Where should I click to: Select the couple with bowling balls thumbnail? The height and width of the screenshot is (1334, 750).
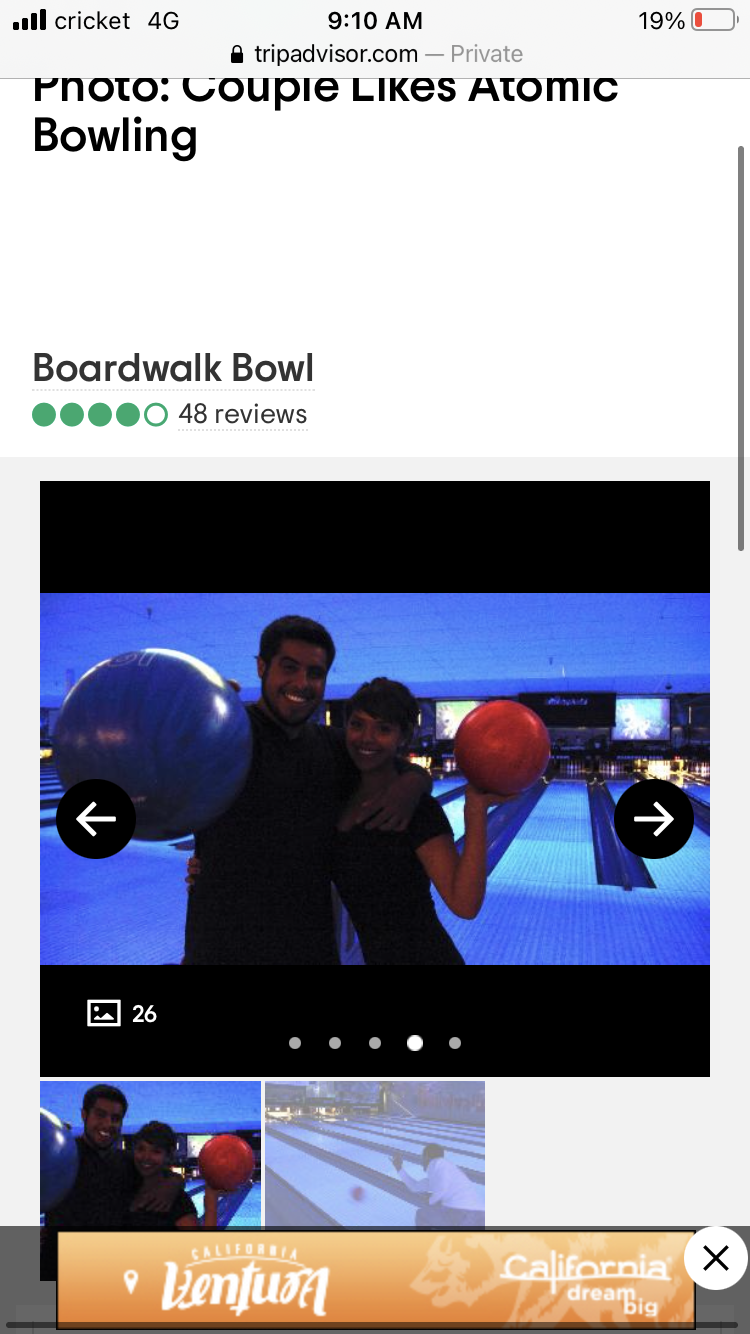point(150,1155)
